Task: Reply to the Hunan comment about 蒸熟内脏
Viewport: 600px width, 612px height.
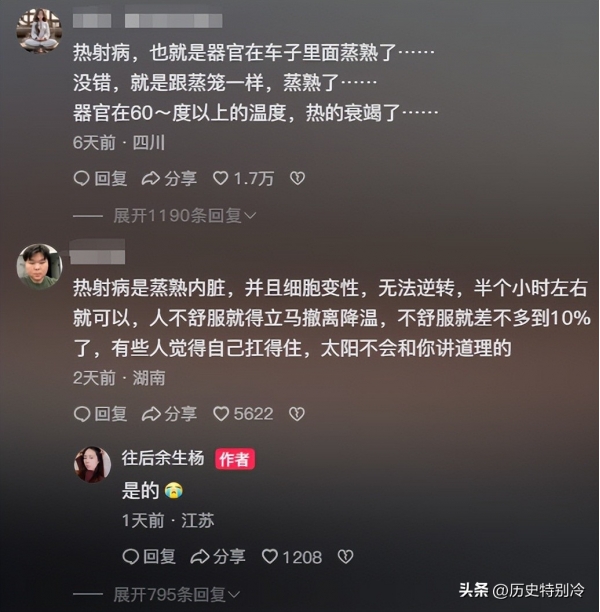Action: pos(100,414)
